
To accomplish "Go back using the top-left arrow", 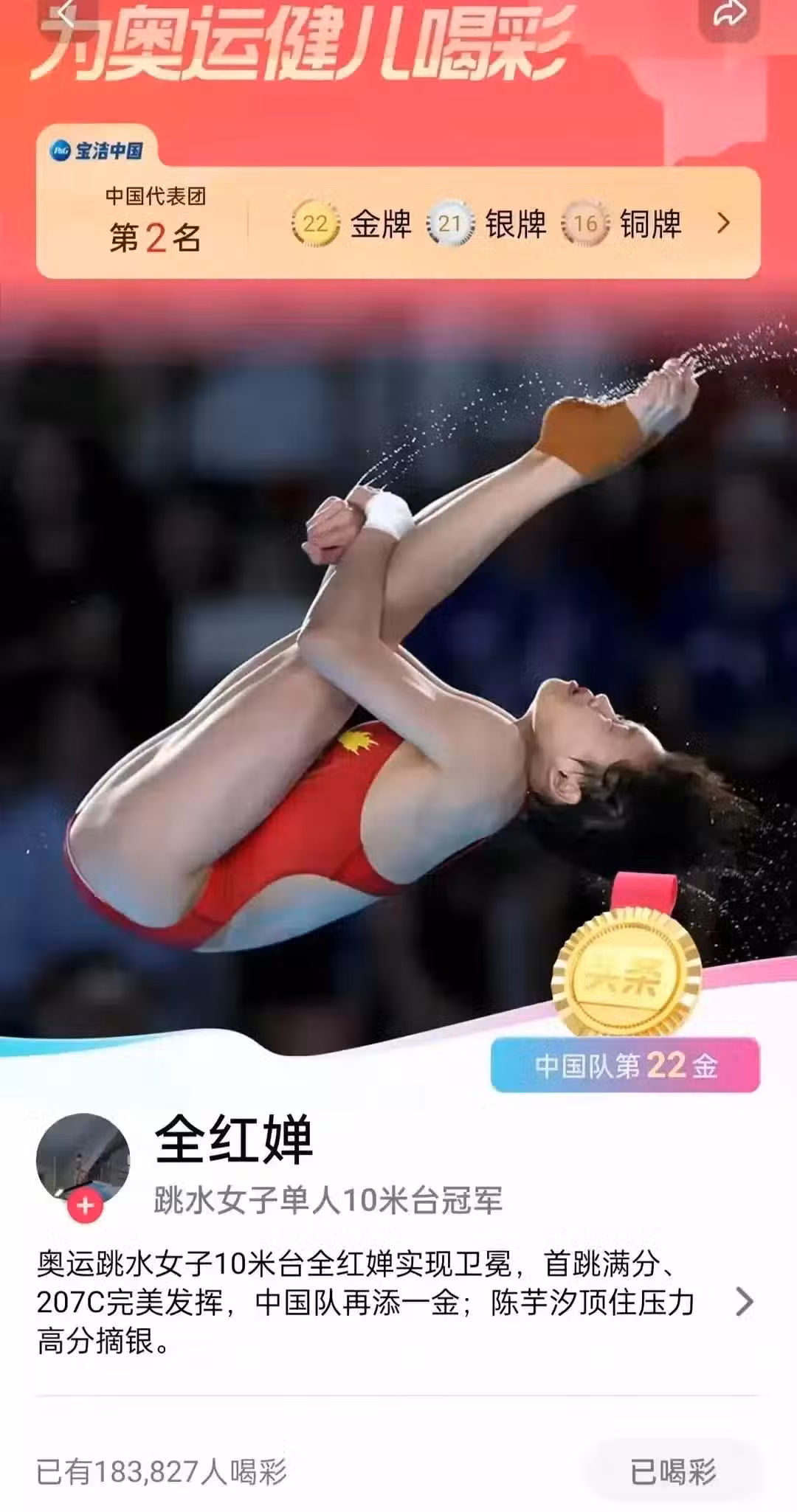I will (x=68, y=15).
